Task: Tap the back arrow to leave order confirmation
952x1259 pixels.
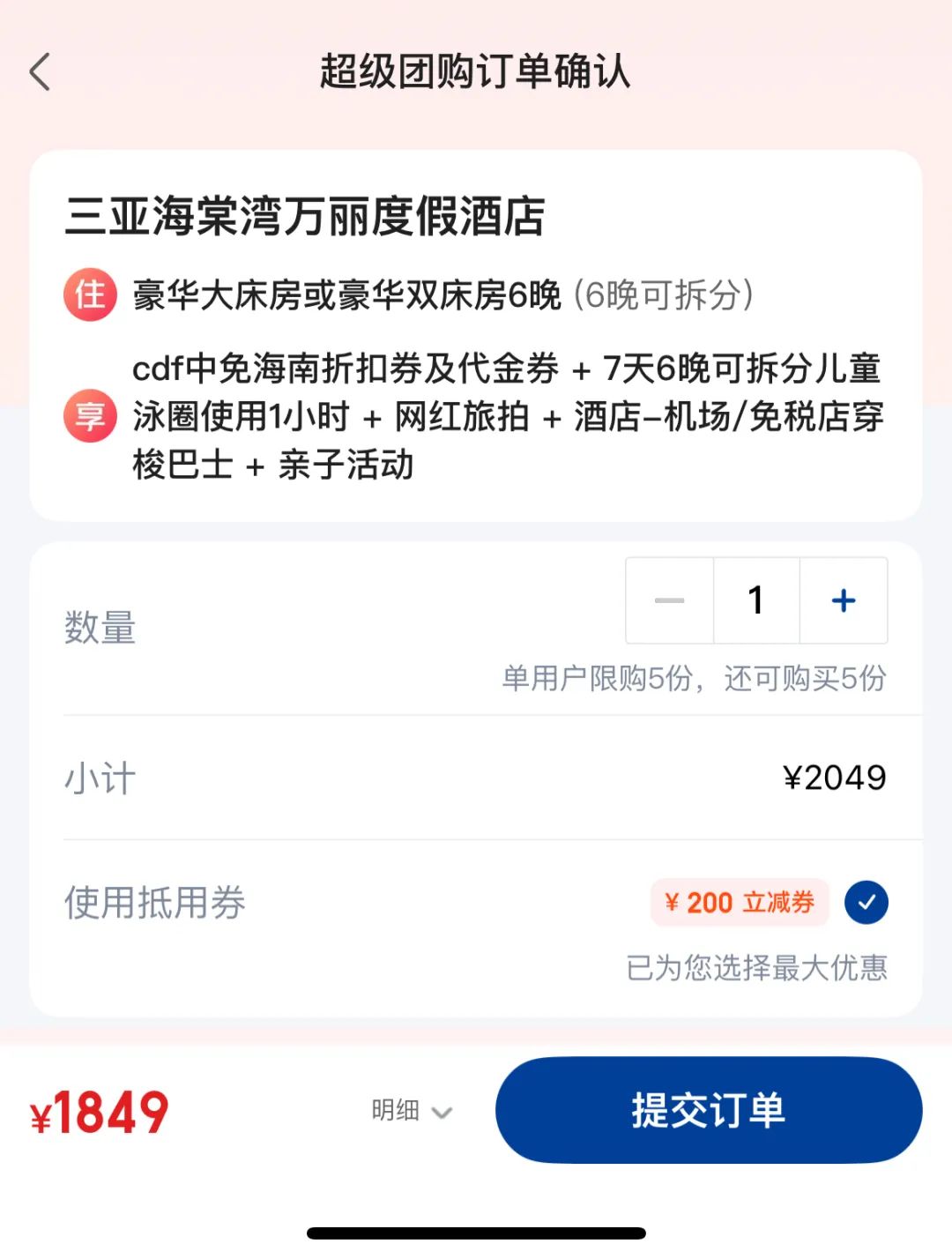Action: [39, 71]
